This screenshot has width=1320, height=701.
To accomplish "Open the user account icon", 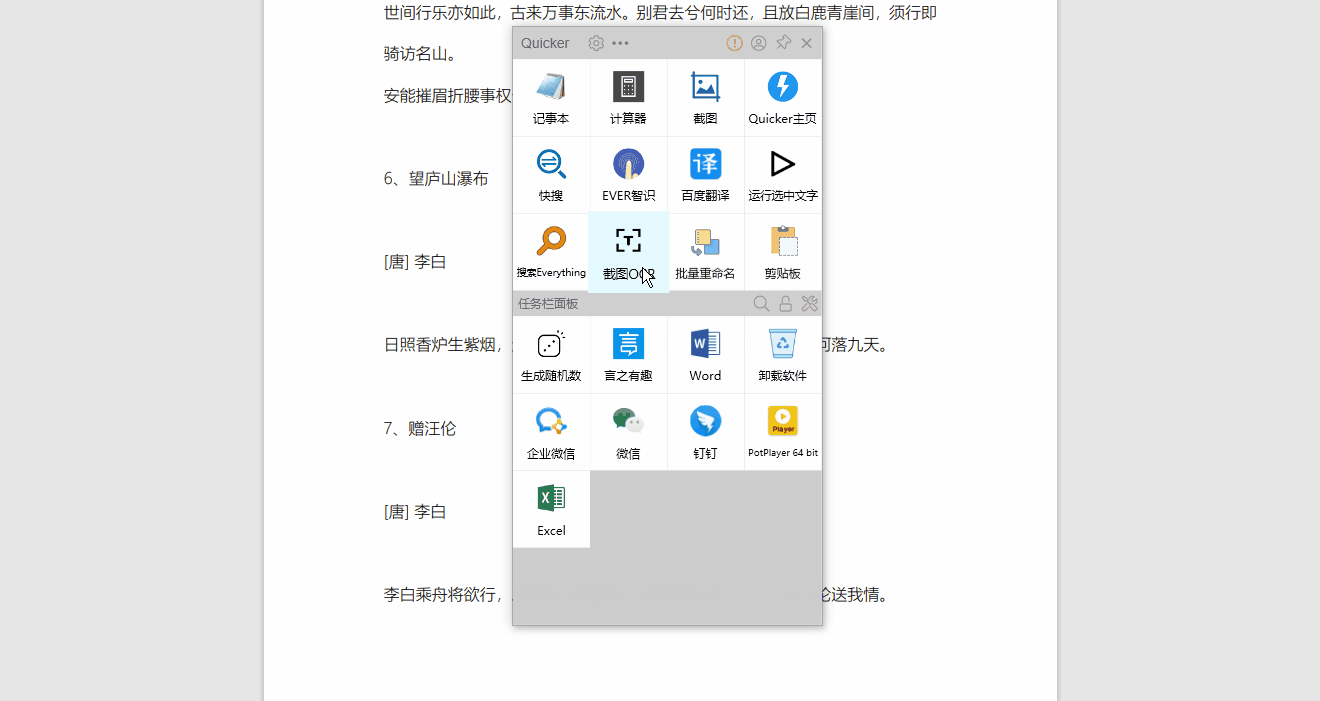I will tap(759, 43).
